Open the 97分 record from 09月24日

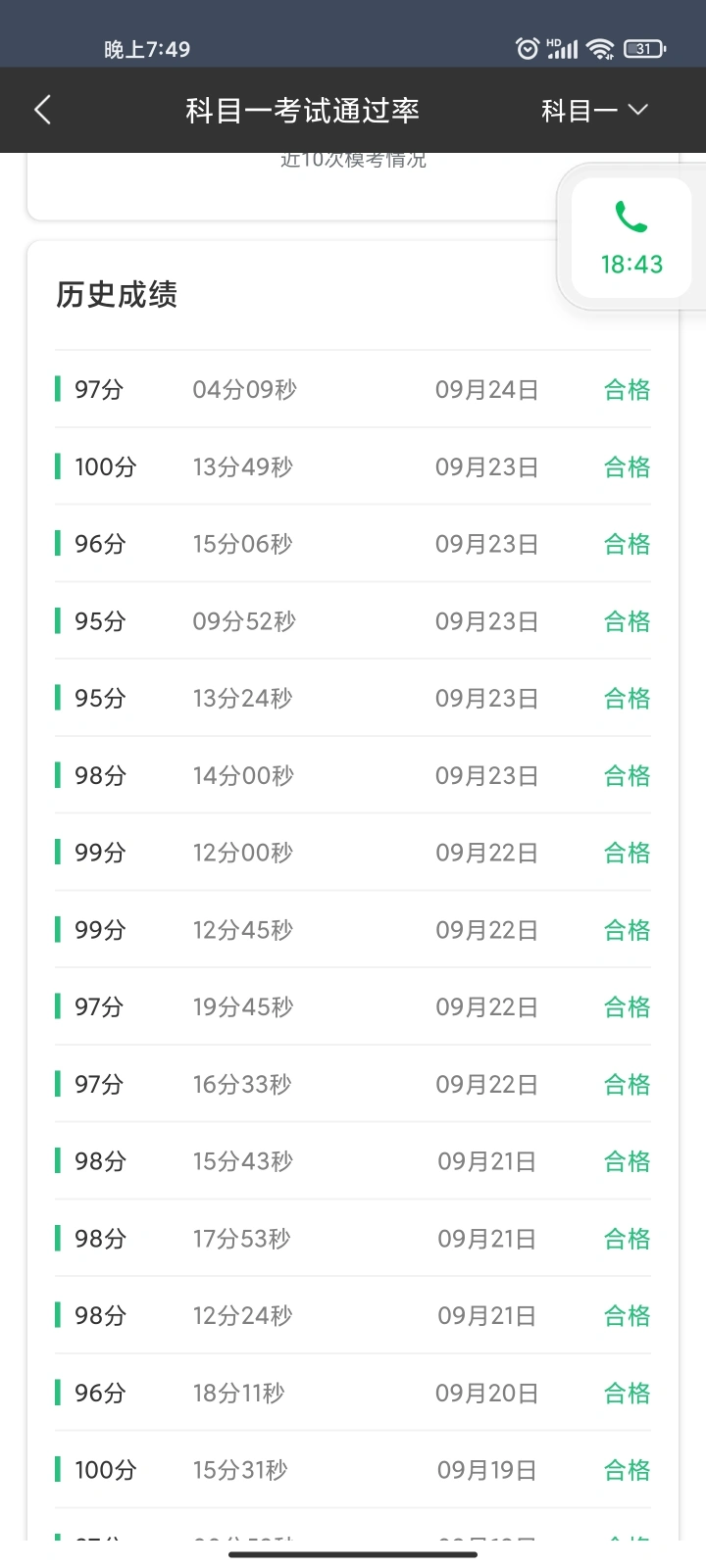[353, 389]
